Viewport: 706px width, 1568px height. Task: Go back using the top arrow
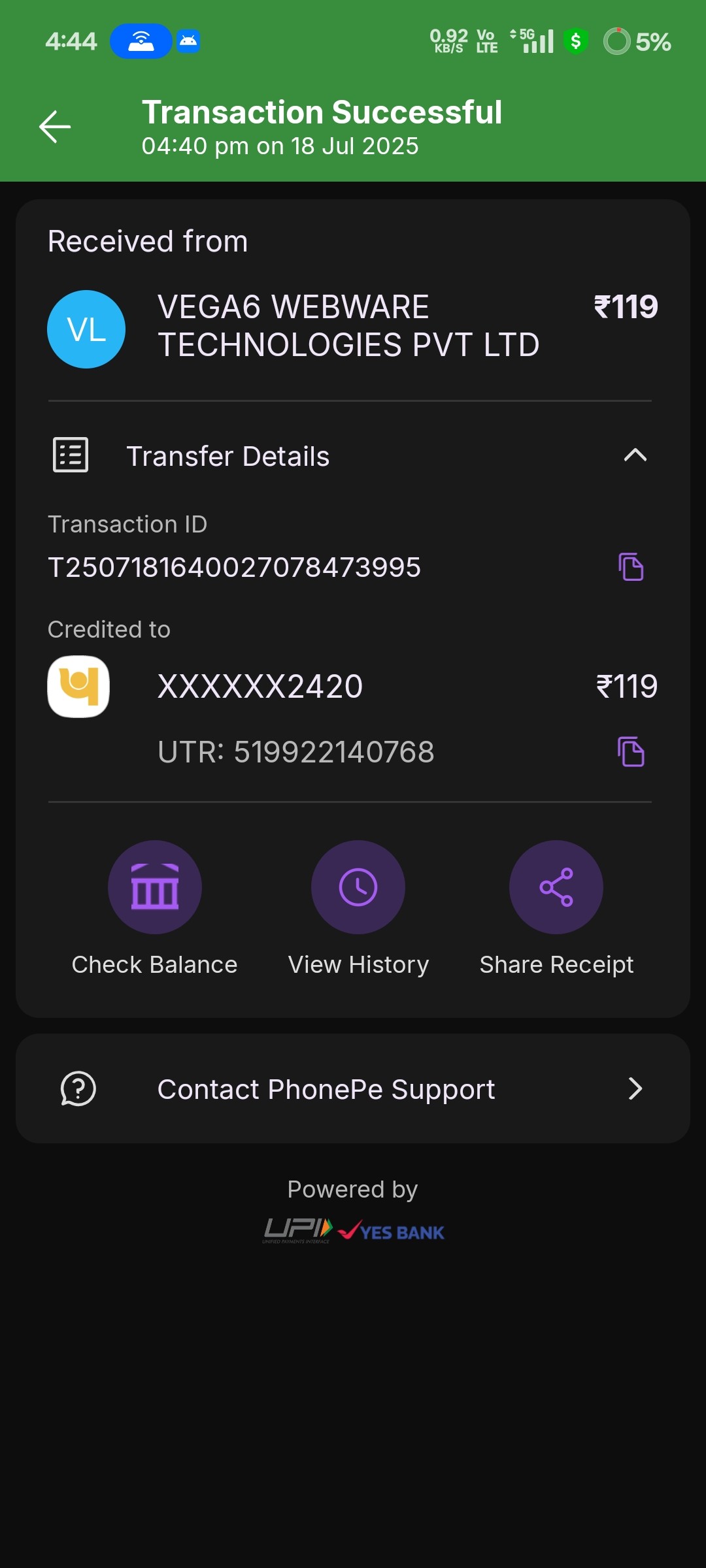pyautogui.click(x=55, y=127)
